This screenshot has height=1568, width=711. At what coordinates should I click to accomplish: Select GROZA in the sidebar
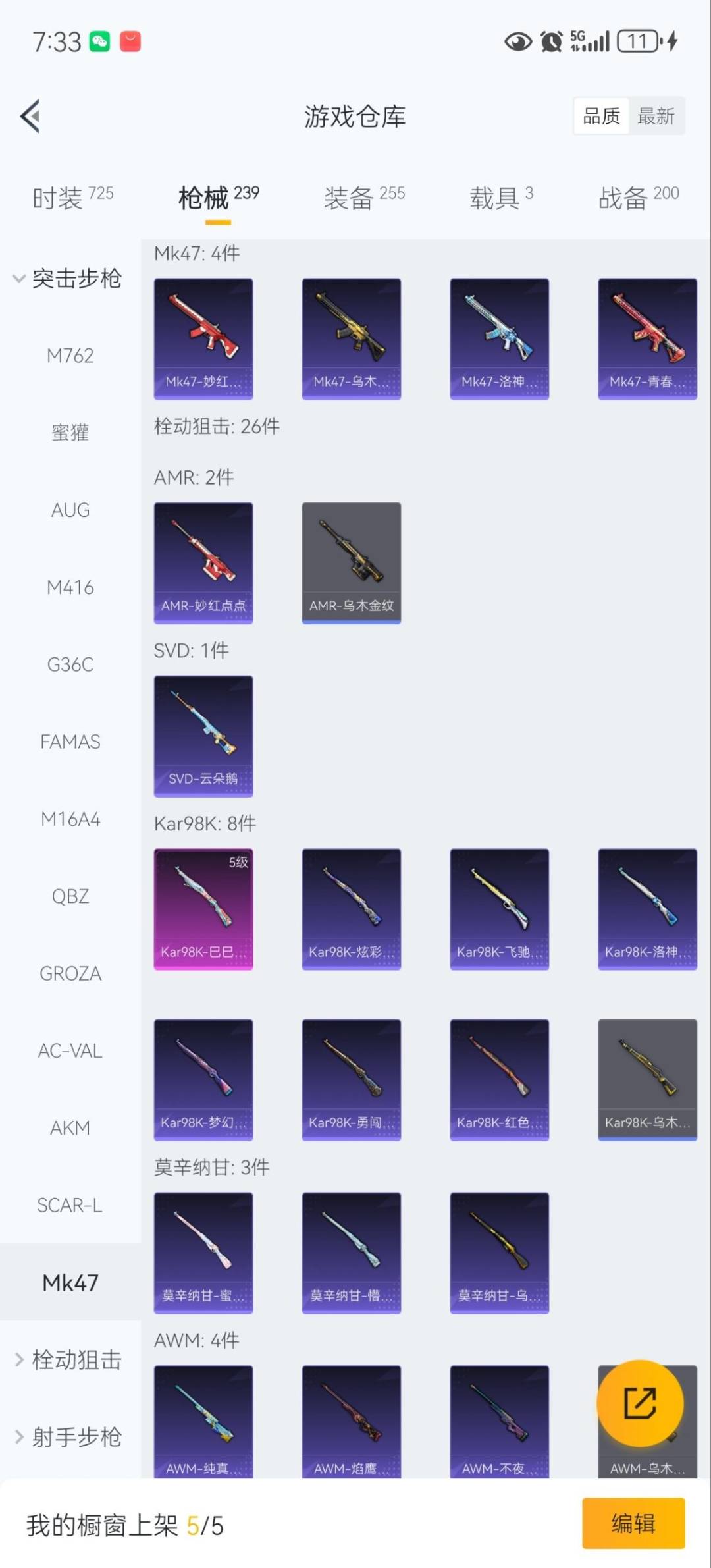[x=70, y=973]
